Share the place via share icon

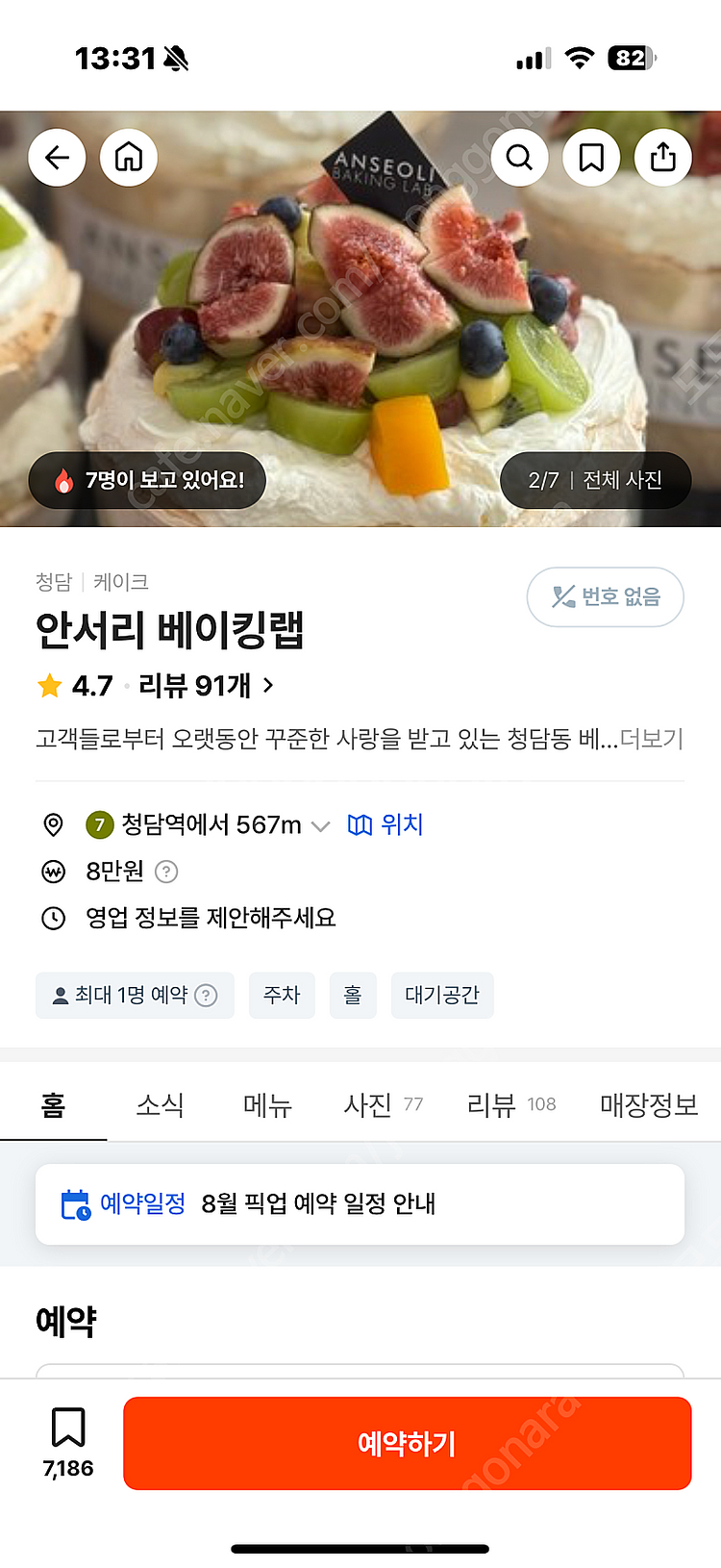(663, 157)
